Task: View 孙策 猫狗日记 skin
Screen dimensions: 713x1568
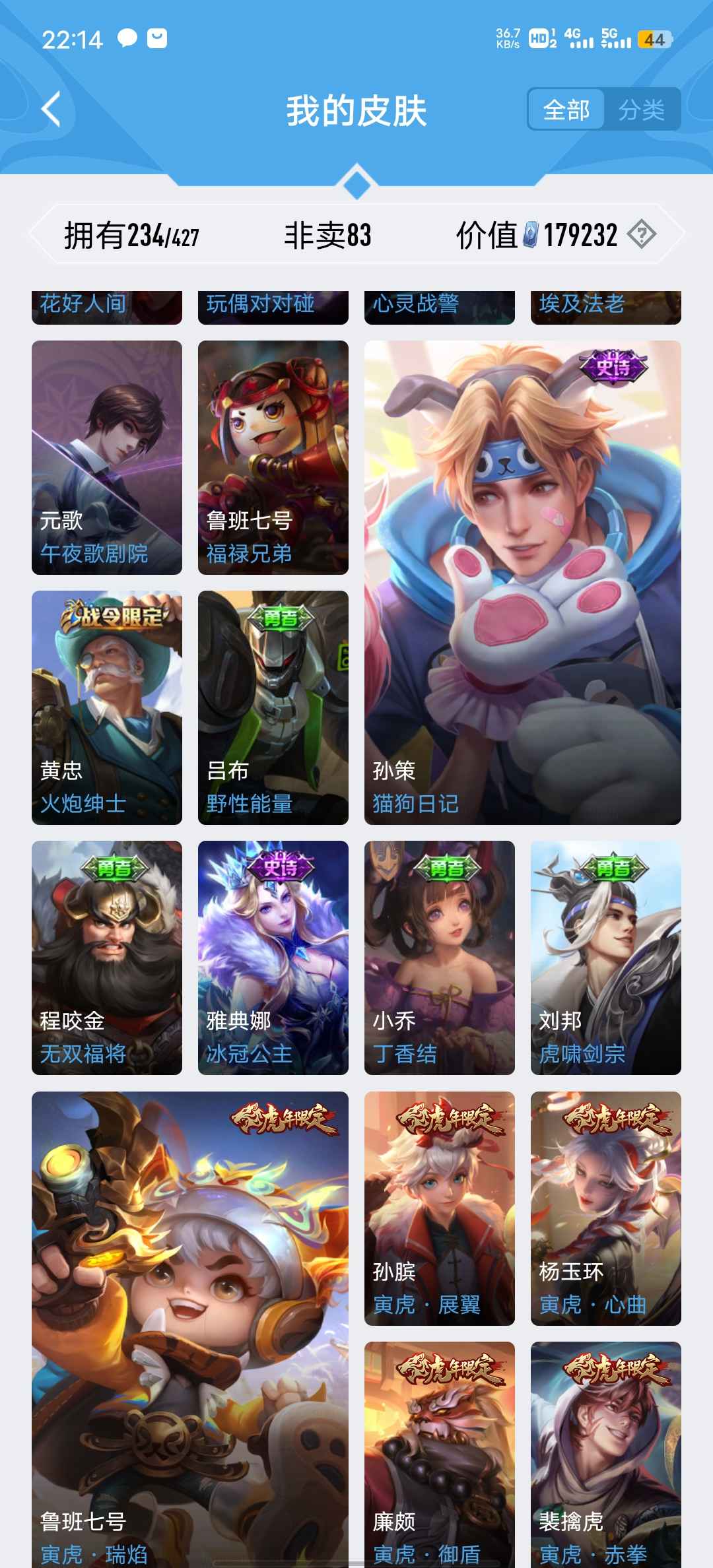Action: click(x=523, y=583)
